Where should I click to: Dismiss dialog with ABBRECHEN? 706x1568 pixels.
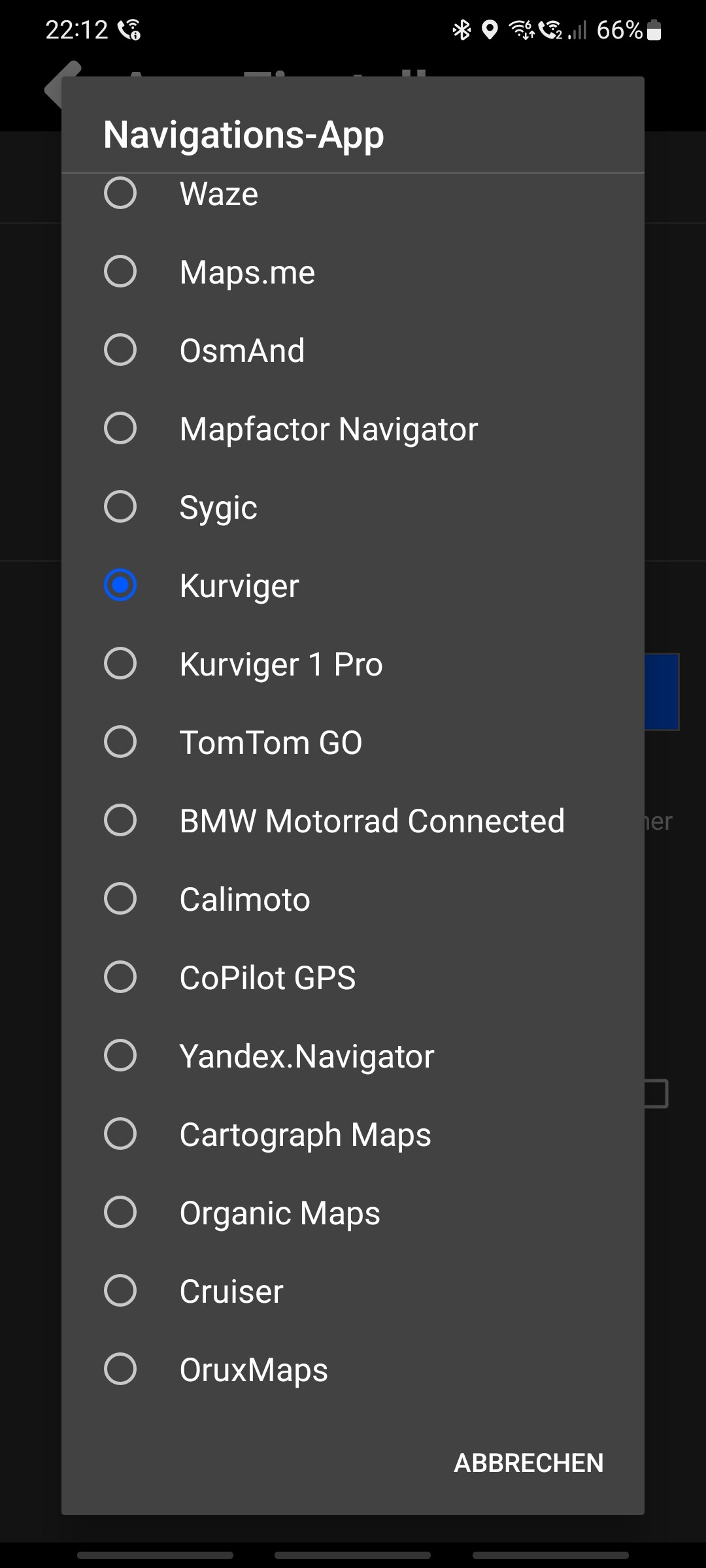(x=528, y=1463)
